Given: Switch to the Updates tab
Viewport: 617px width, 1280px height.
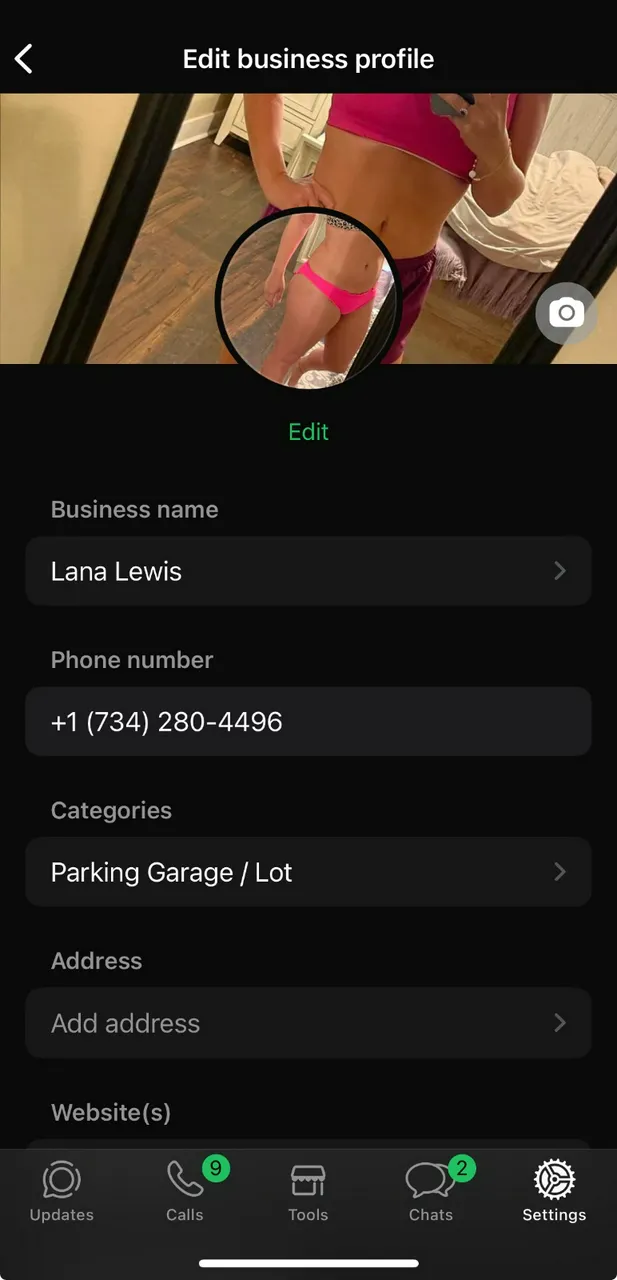Looking at the screenshot, I should (x=62, y=1192).
